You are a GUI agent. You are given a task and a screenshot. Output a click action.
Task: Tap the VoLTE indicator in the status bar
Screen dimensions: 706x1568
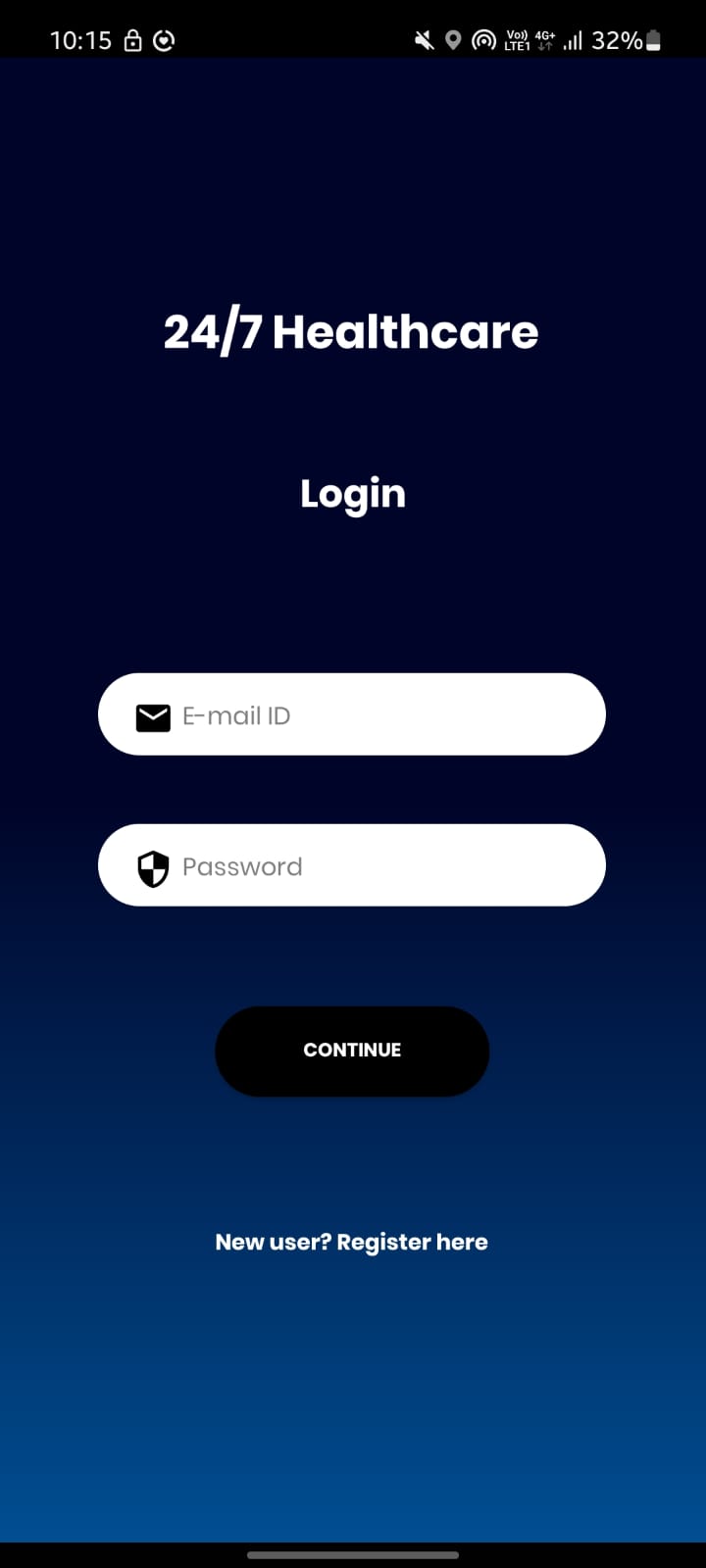coord(515,40)
